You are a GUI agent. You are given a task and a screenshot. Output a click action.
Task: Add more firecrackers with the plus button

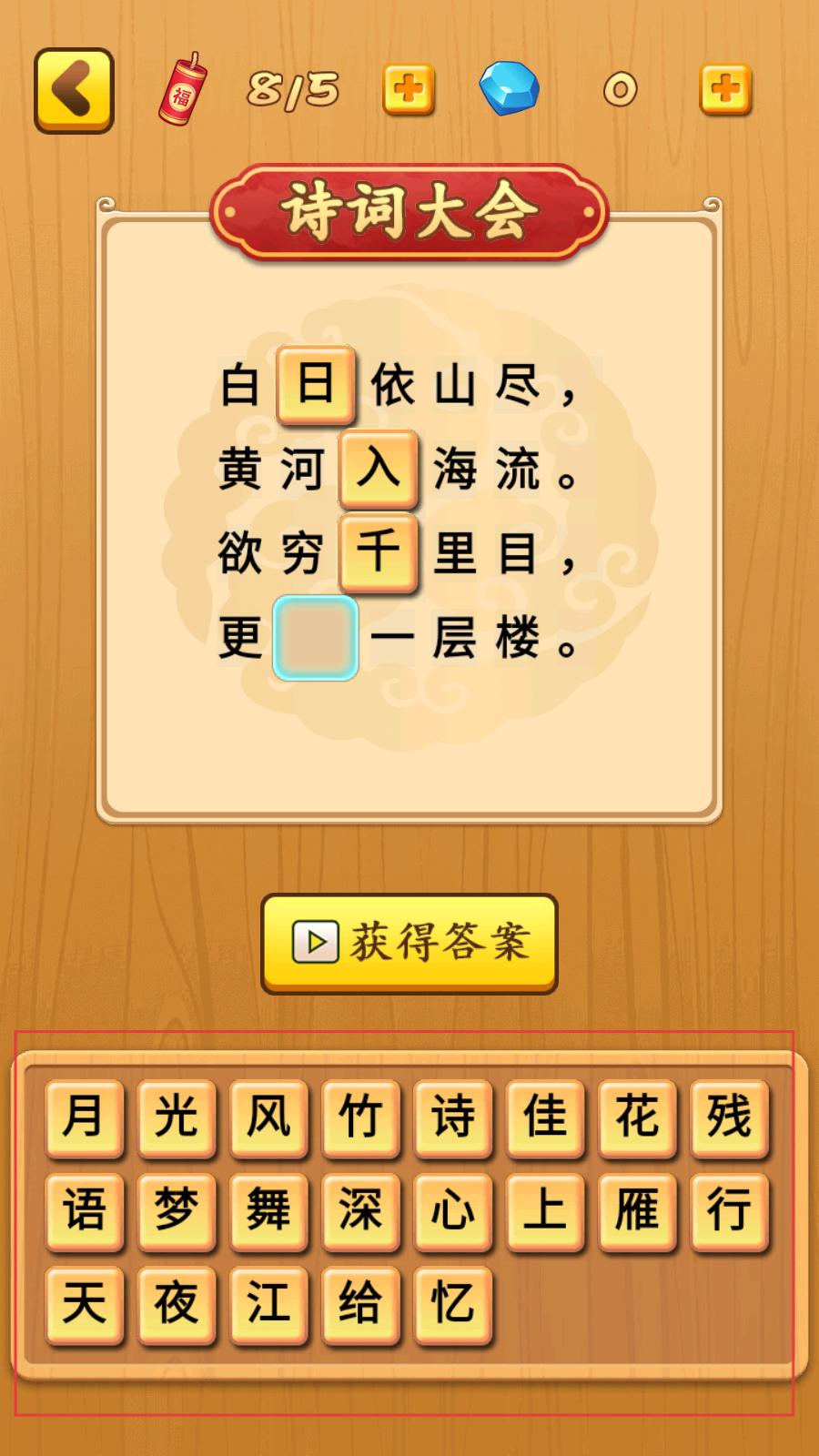tap(409, 89)
